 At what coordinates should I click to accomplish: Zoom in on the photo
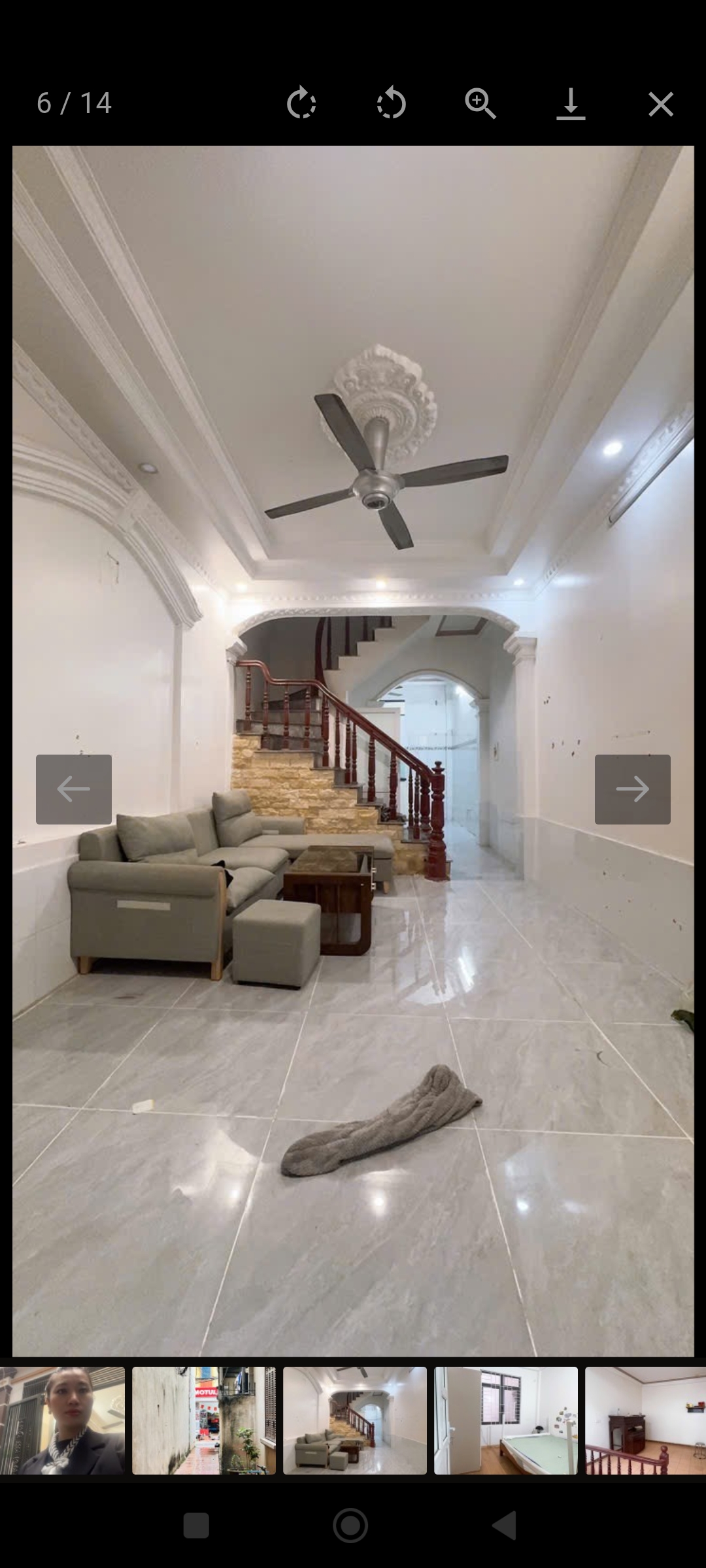(480, 103)
